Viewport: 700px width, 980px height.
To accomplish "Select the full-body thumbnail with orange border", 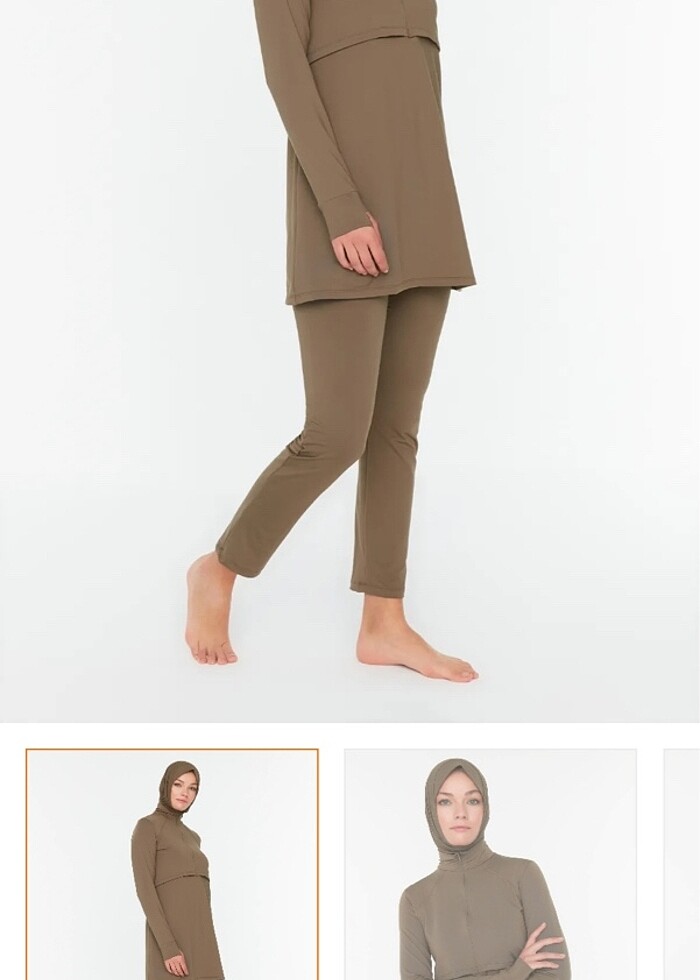I will coord(172,865).
